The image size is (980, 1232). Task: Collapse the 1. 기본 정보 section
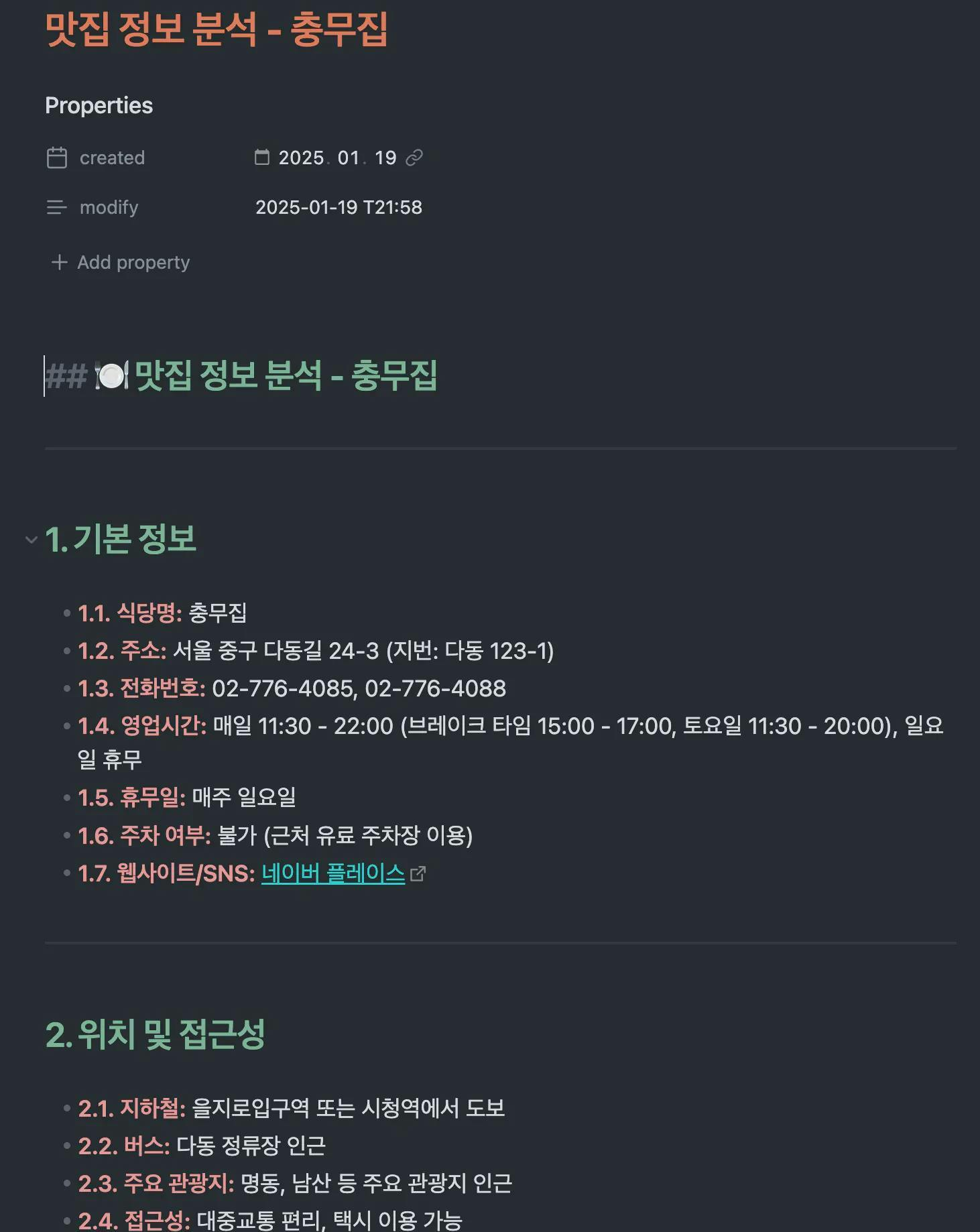[x=31, y=540]
